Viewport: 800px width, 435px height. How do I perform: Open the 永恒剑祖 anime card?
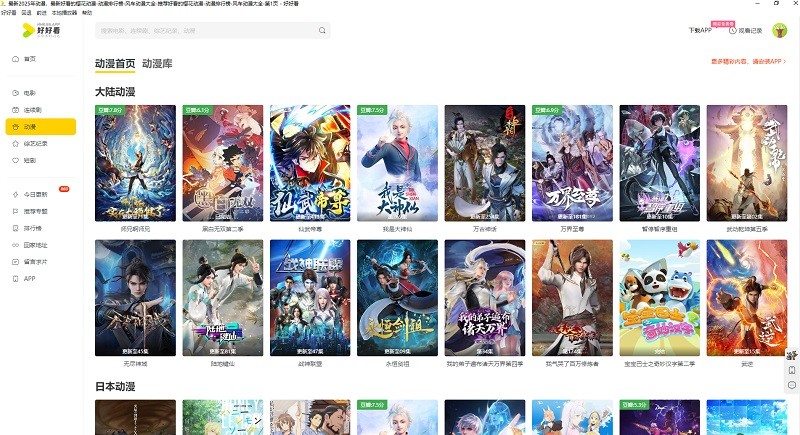(397, 298)
